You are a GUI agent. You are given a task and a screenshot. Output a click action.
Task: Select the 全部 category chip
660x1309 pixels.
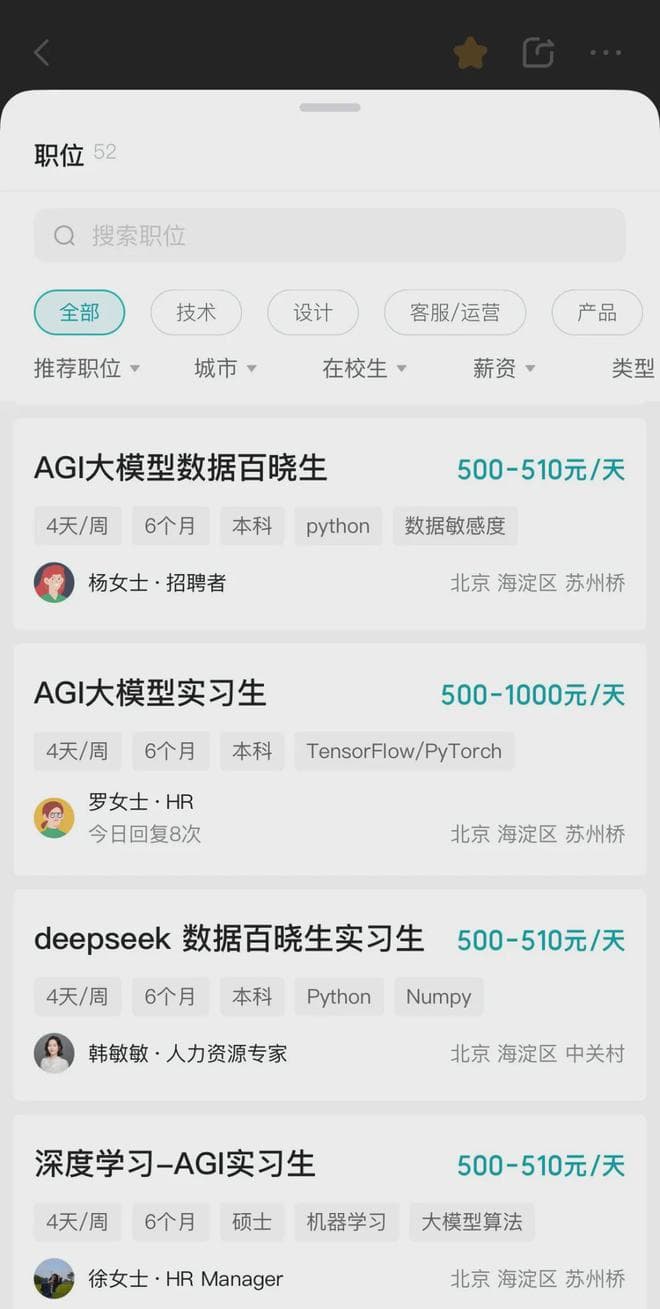[x=79, y=312]
